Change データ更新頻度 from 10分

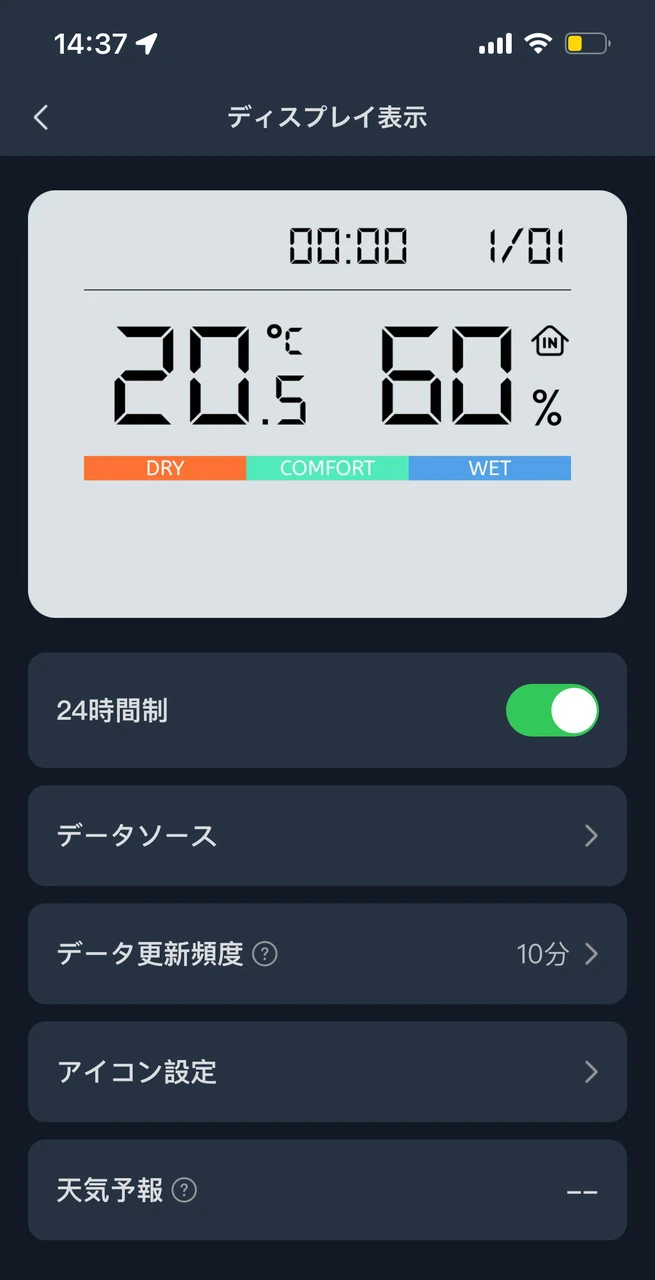click(556, 954)
